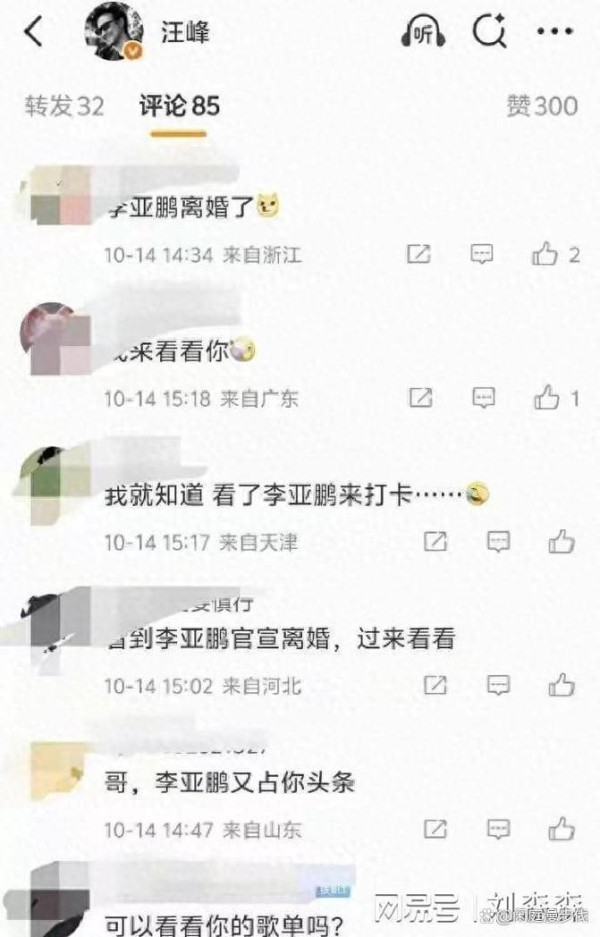The image size is (600, 937).
Task: Open the 赞 300 likes tab
Action: pos(542,106)
